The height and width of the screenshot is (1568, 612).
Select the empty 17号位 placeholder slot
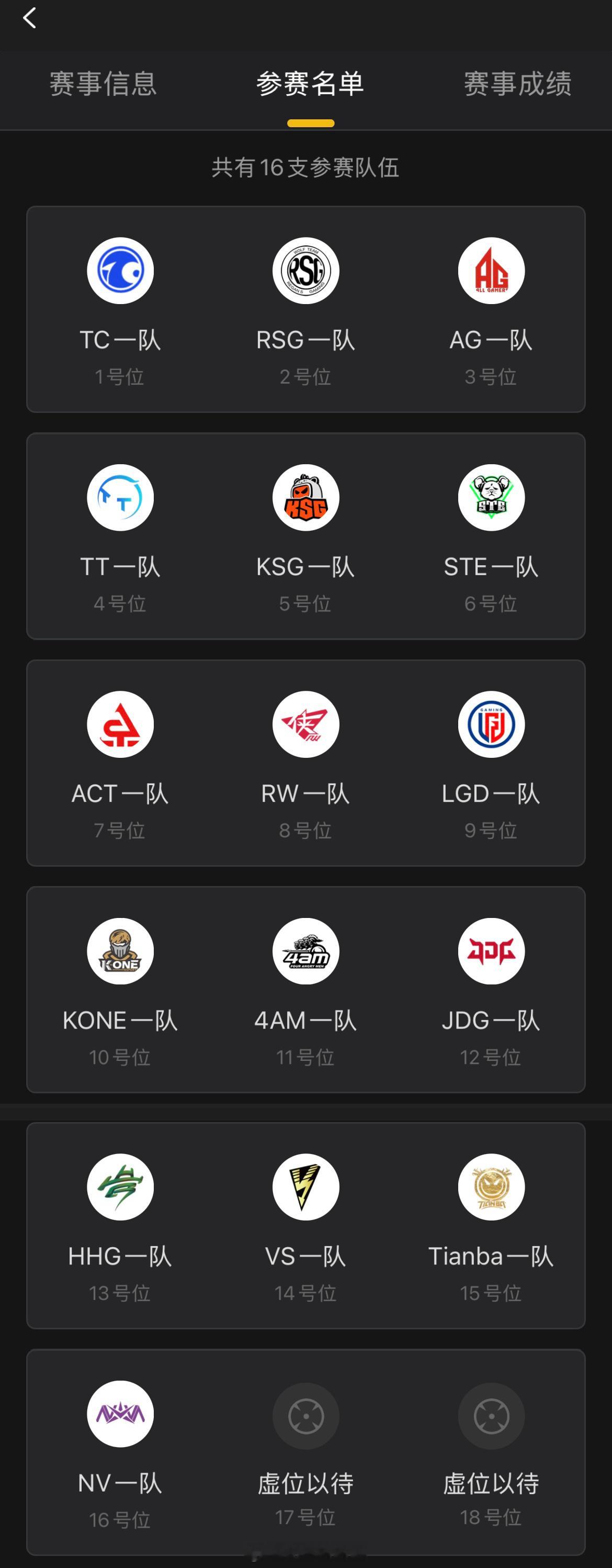(x=306, y=1416)
